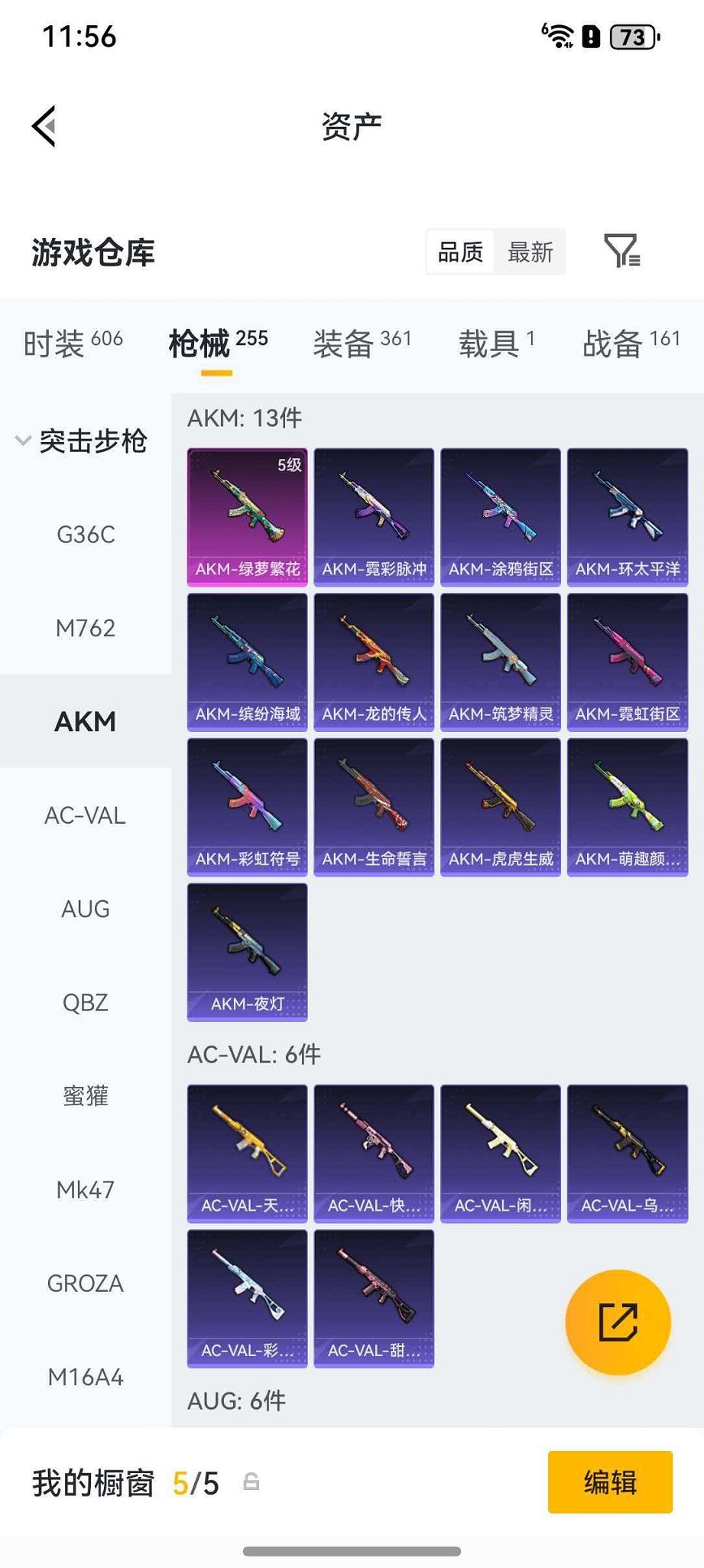Open the AKM-龙的传人 skin

[x=373, y=662]
